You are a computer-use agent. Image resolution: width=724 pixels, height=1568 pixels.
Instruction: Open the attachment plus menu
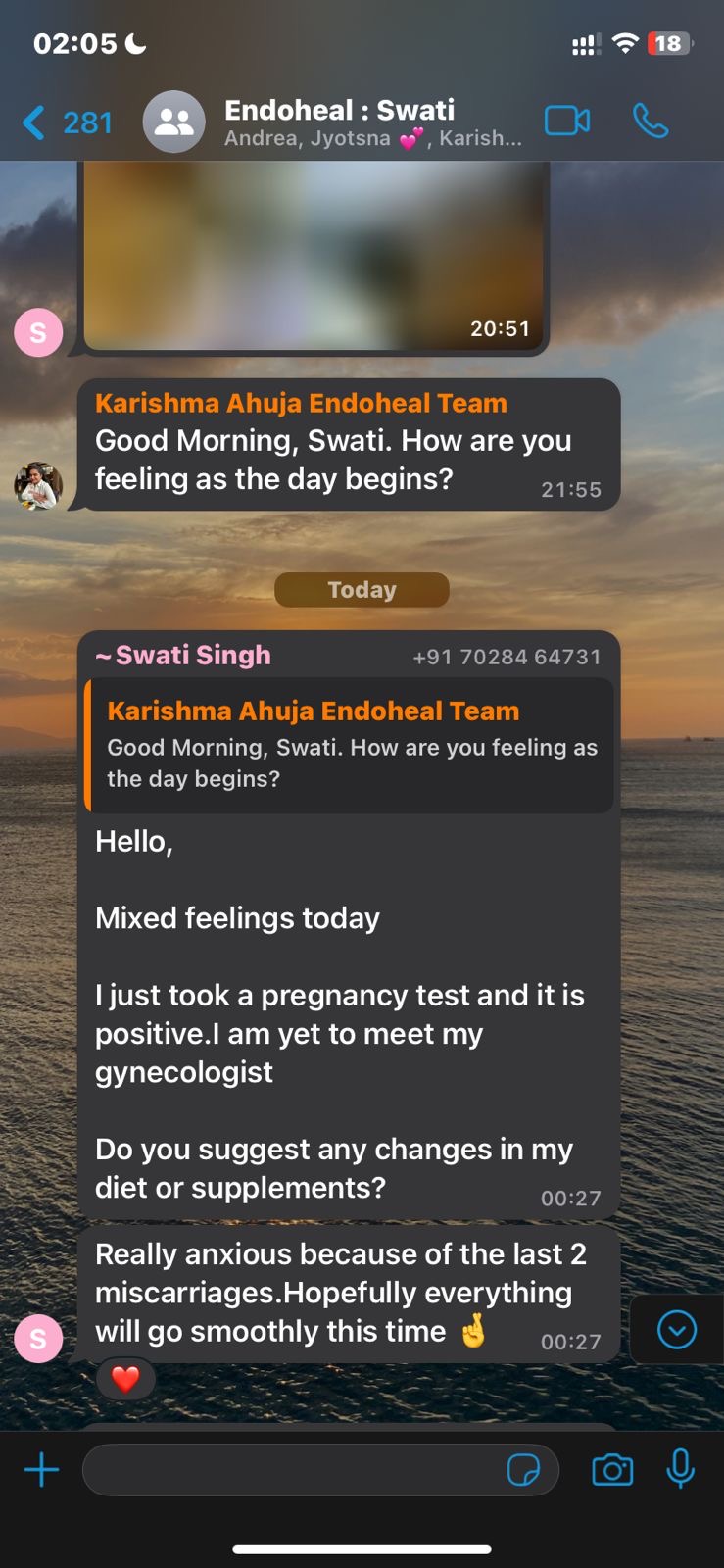[41, 1470]
